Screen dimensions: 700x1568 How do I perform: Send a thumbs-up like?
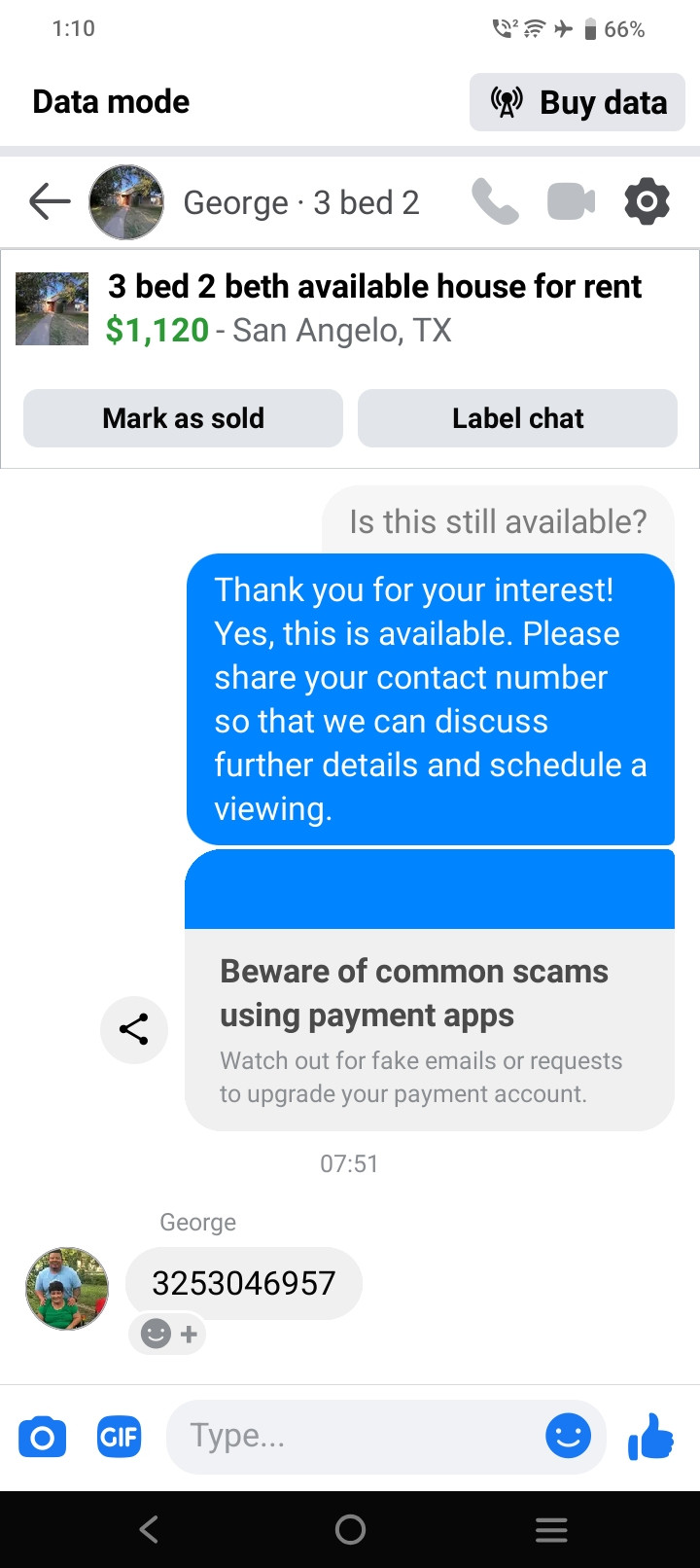[x=650, y=1437]
